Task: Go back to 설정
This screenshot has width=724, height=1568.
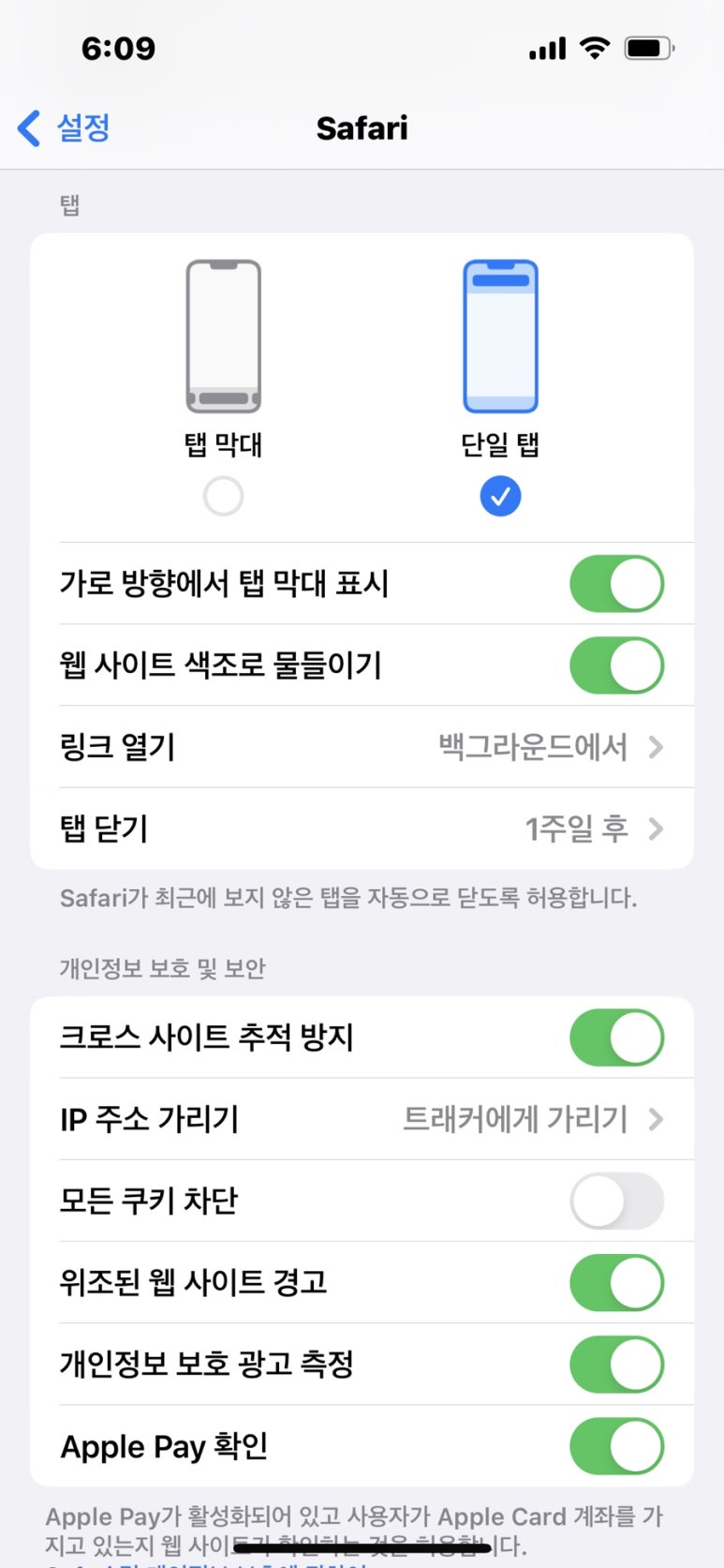Action: click(64, 127)
